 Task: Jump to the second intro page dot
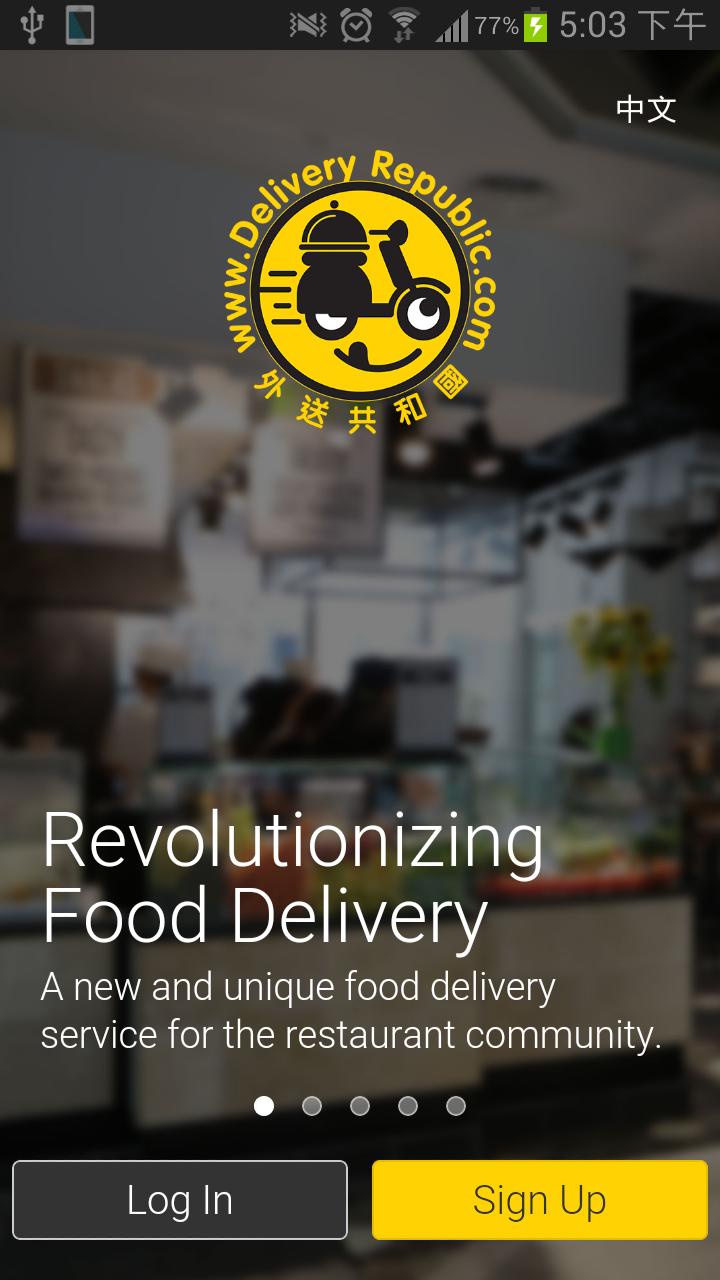(312, 1106)
